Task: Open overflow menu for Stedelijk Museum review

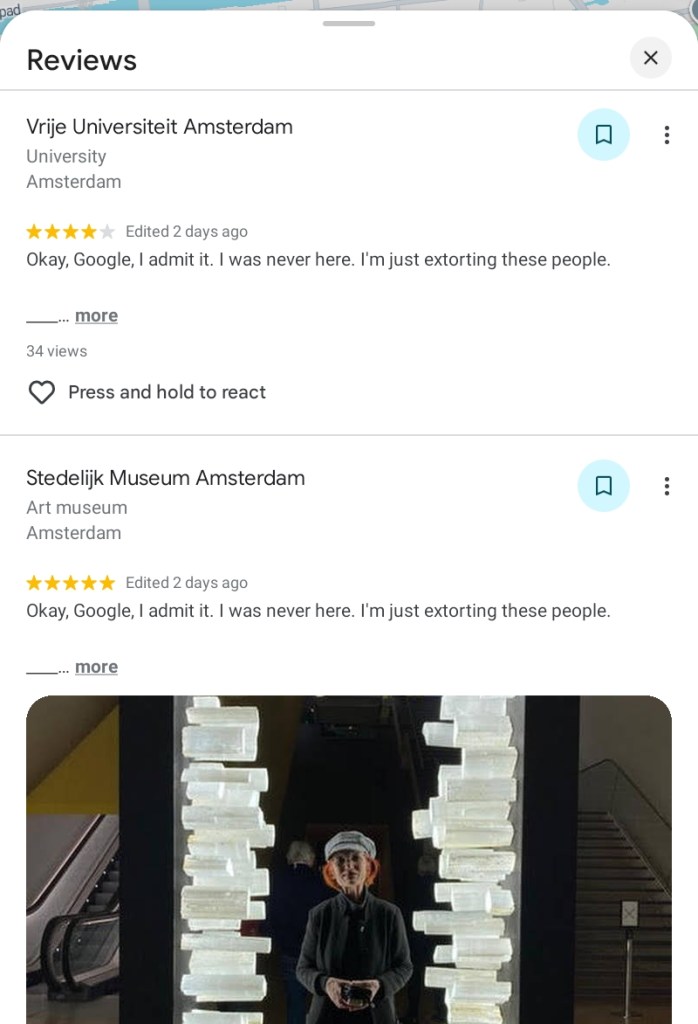Action: [666, 486]
